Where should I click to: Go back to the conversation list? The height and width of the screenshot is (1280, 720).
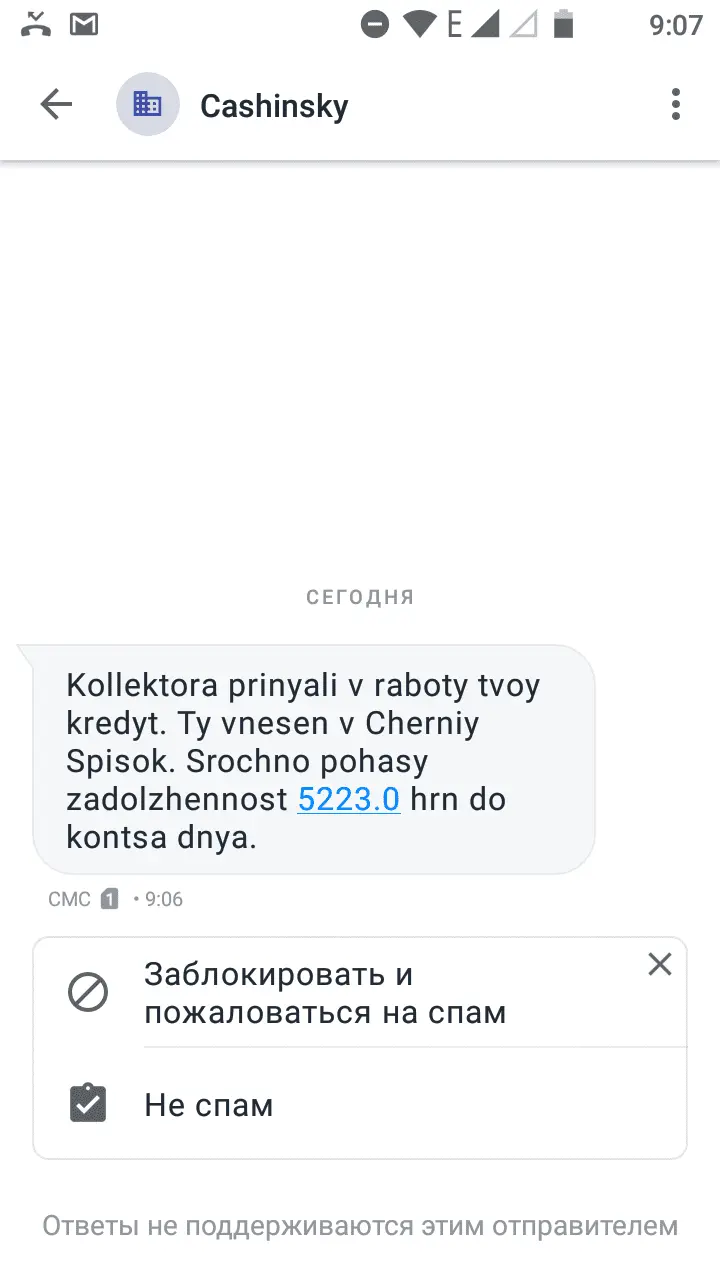[x=56, y=105]
